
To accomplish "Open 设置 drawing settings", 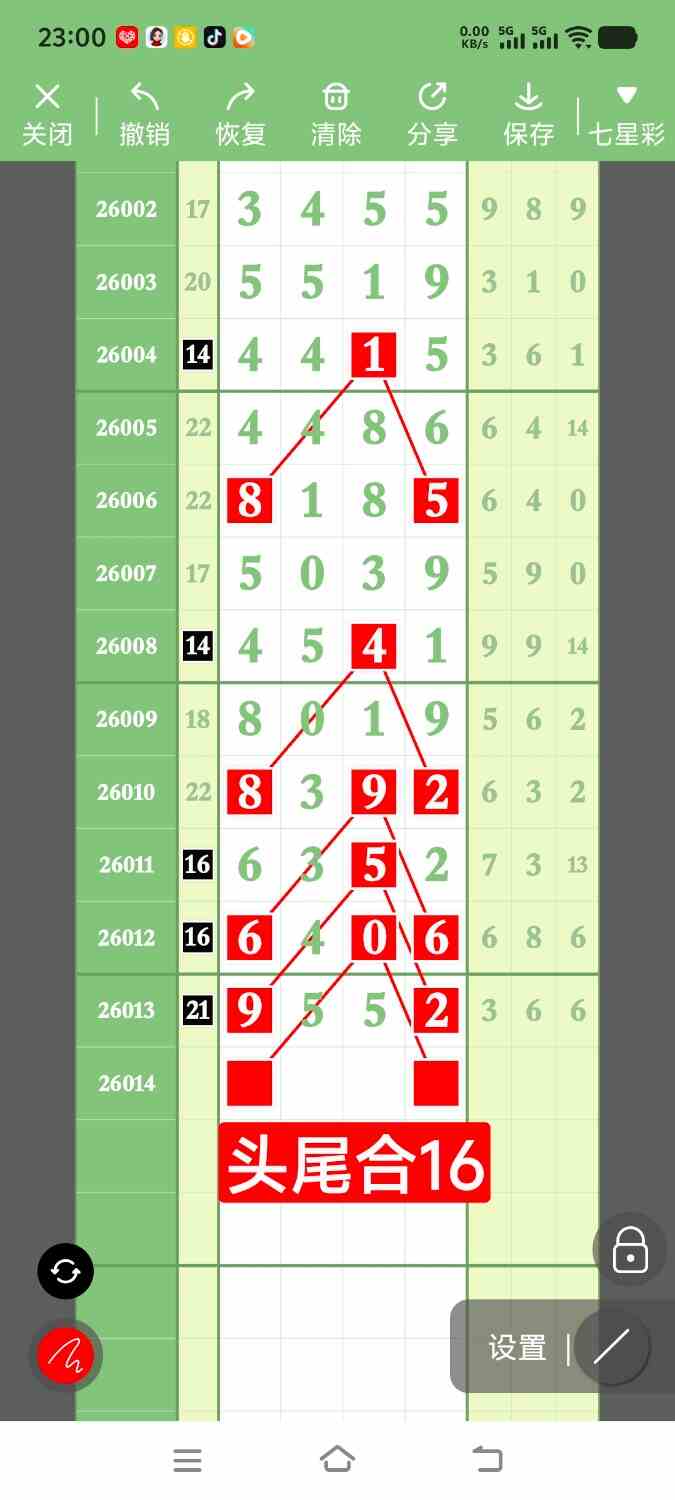I will pos(517,1348).
